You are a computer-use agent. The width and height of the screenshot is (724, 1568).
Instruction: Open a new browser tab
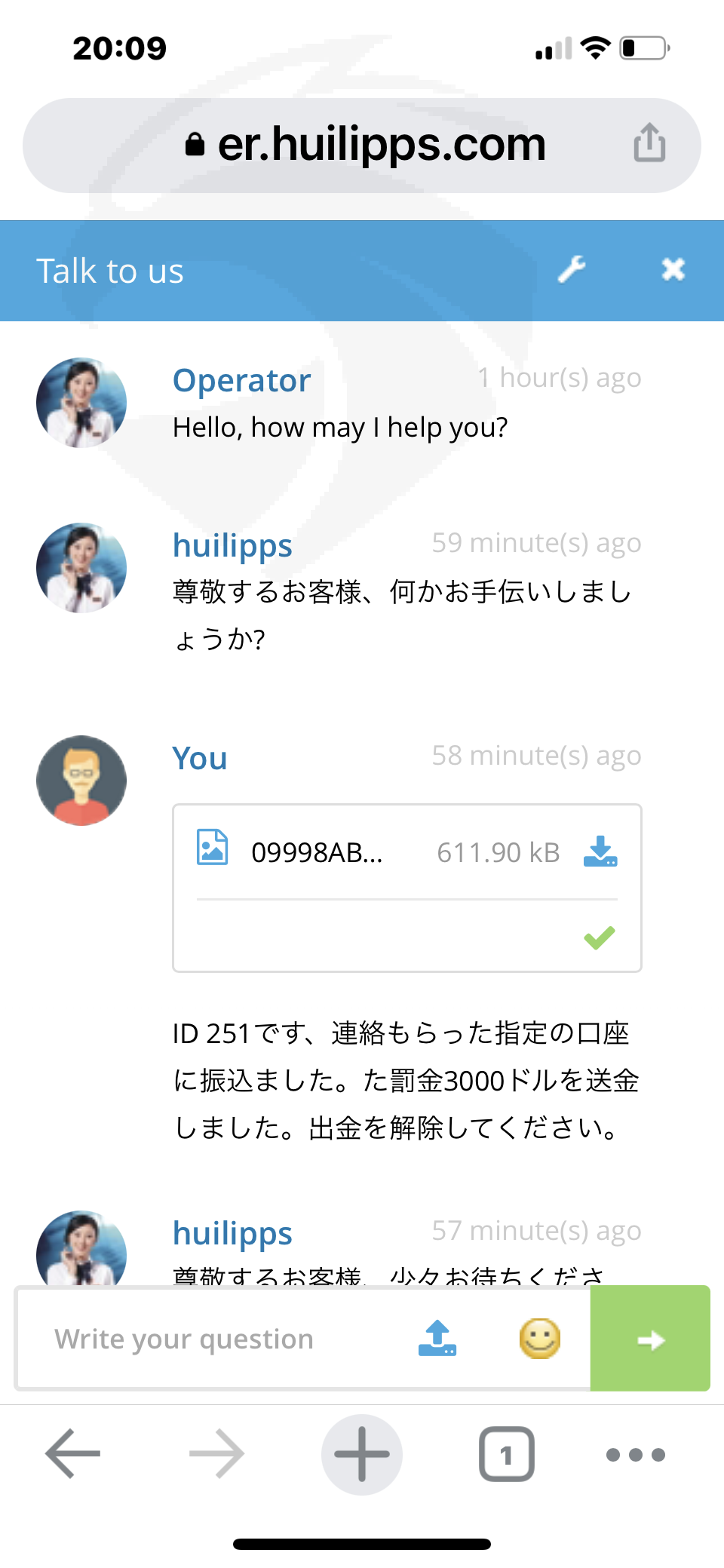362,1454
